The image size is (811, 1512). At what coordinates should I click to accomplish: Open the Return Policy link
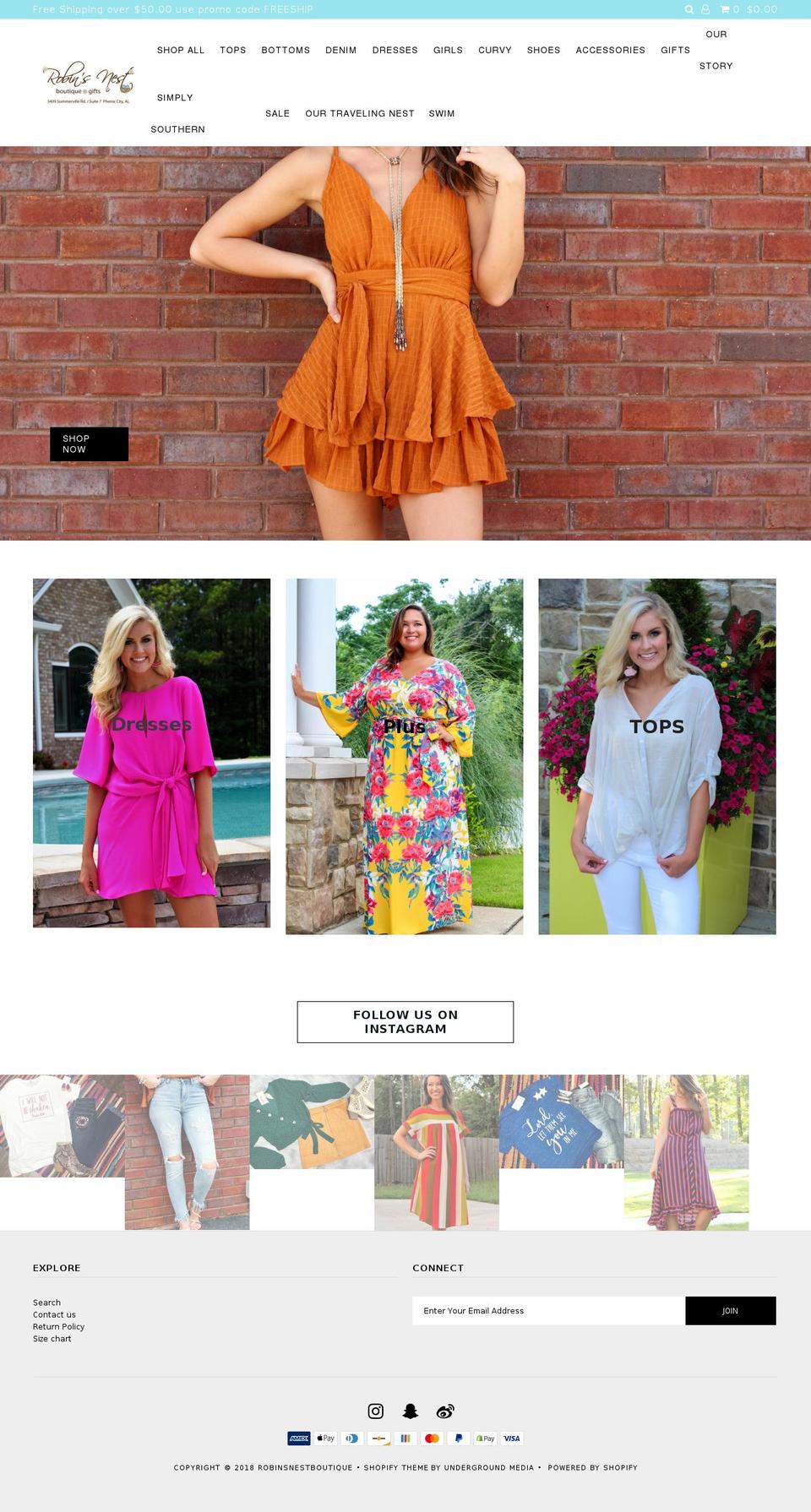pos(58,1326)
